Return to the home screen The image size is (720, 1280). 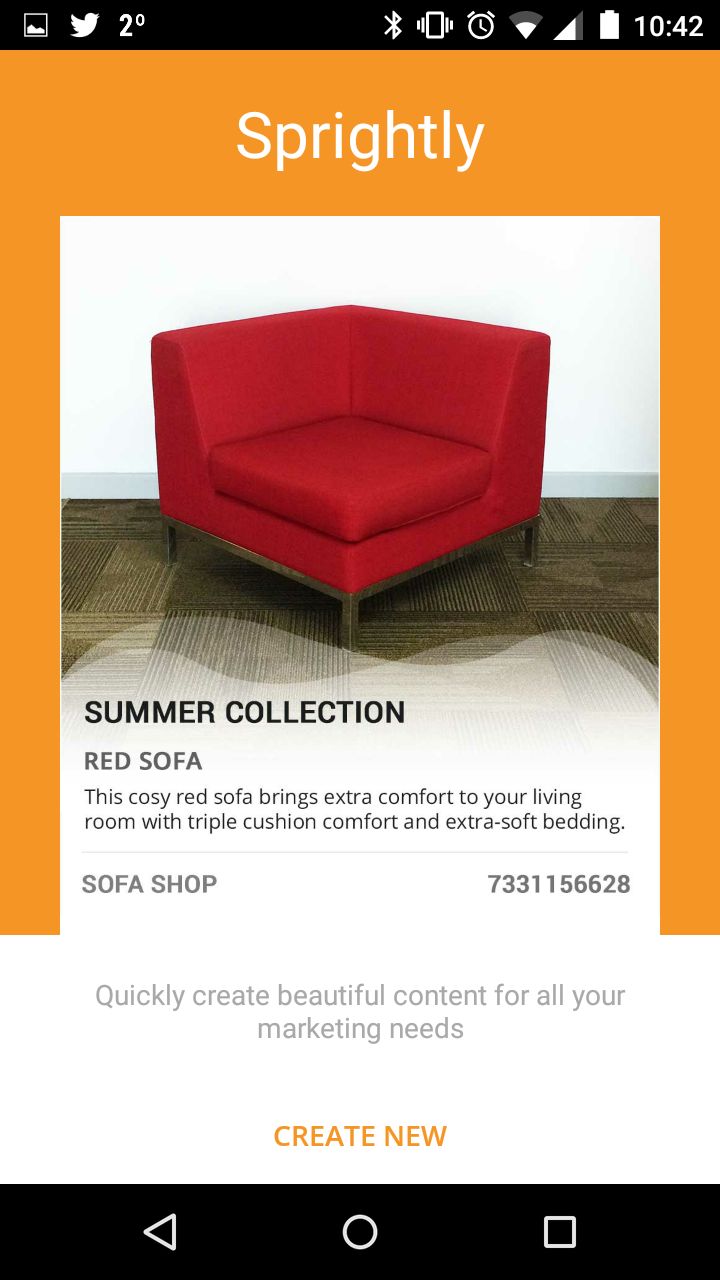(x=360, y=1232)
